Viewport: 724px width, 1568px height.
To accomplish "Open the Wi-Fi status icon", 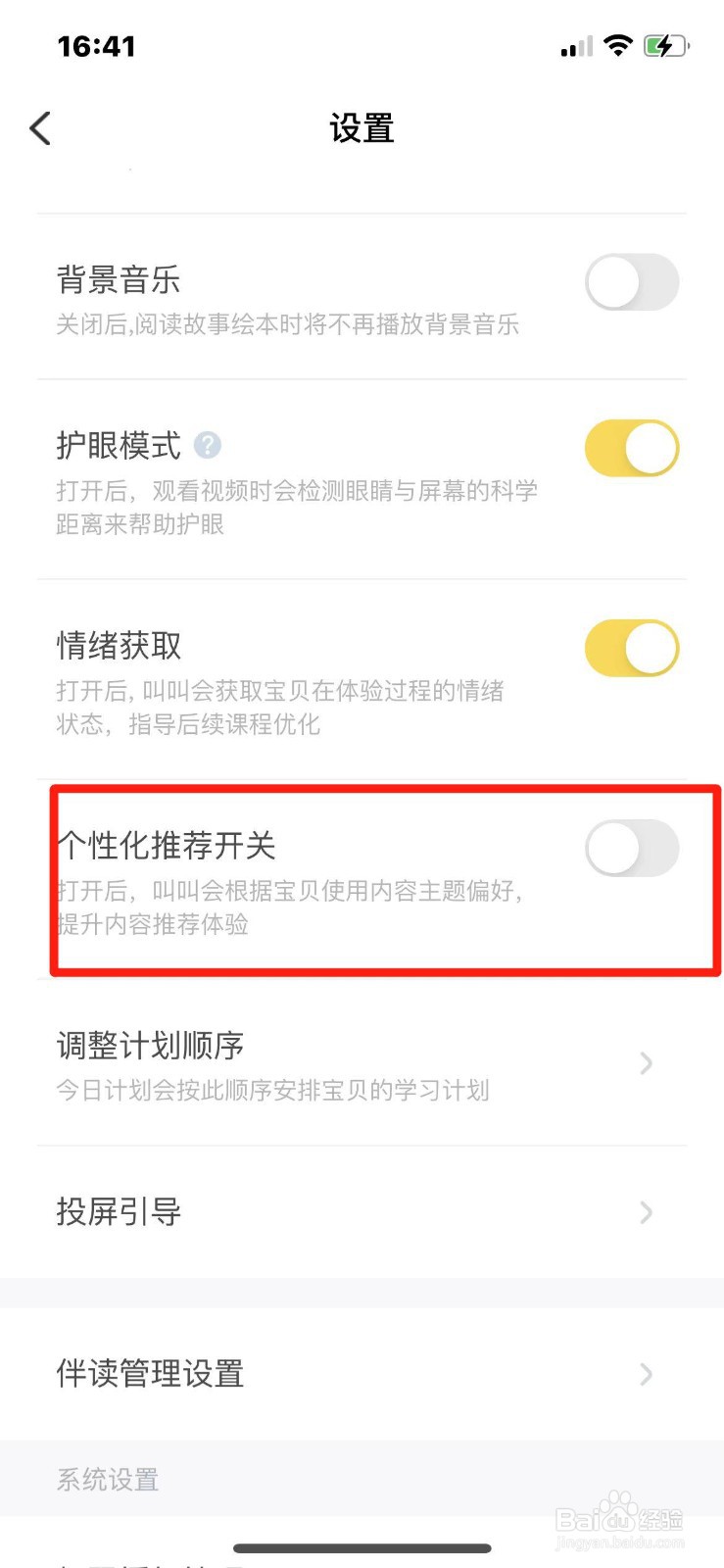I will click(618, 45).
